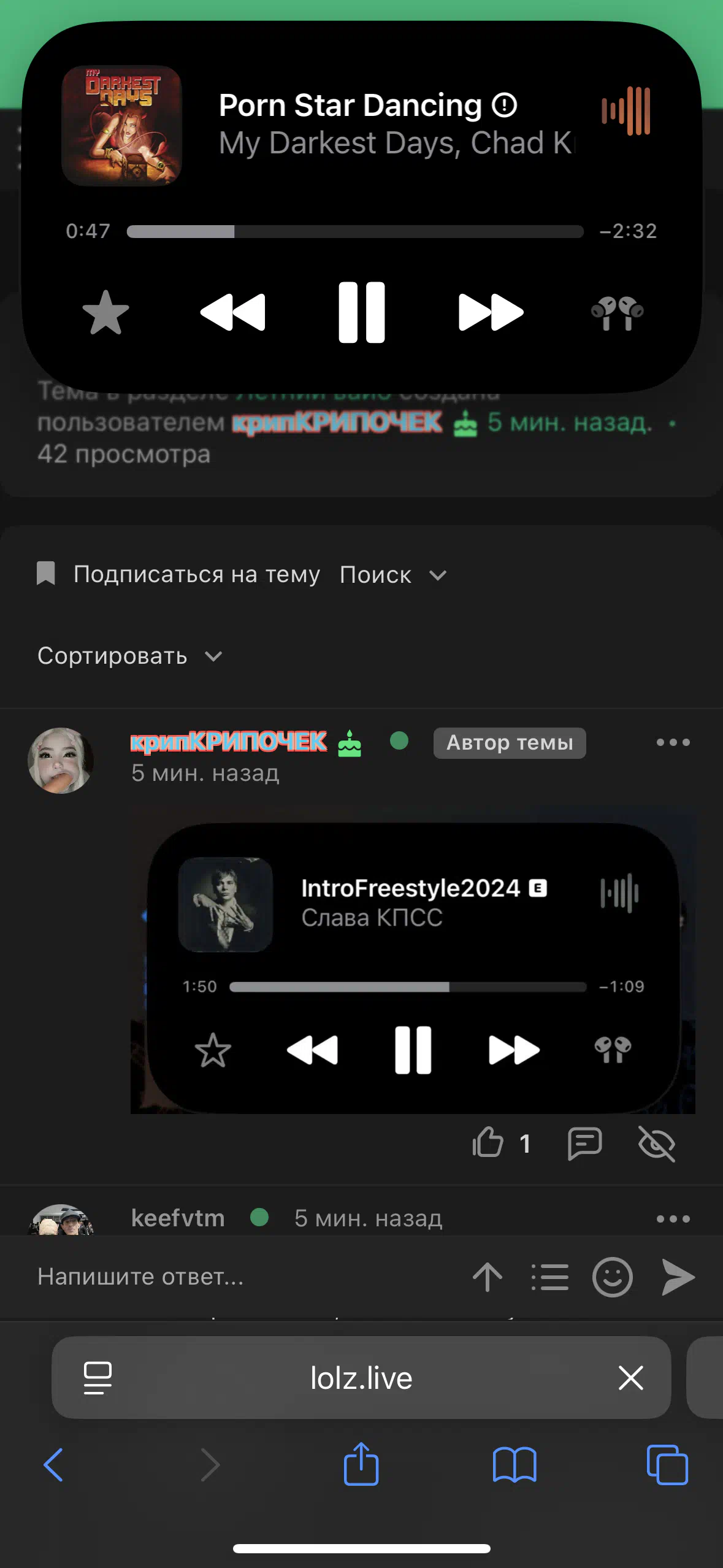Hide крипКРИПОЧЕК's post with the crossed-eye icon
The width and height of the screenshot is (723, 1568).
tap(656, 1143)
